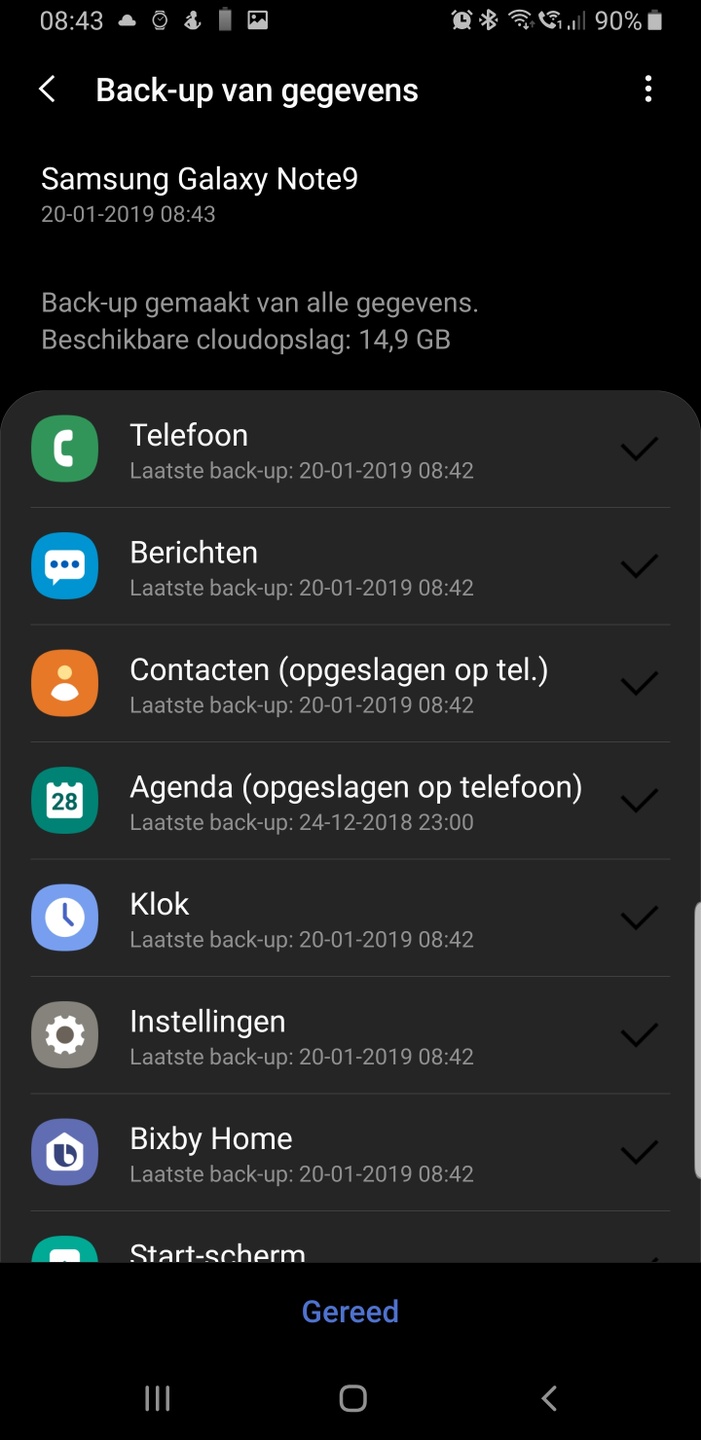This screenshot has height=1440, width=701.
Task: Open the three-dot overflow menu
Action: click(x=648, y=89)
